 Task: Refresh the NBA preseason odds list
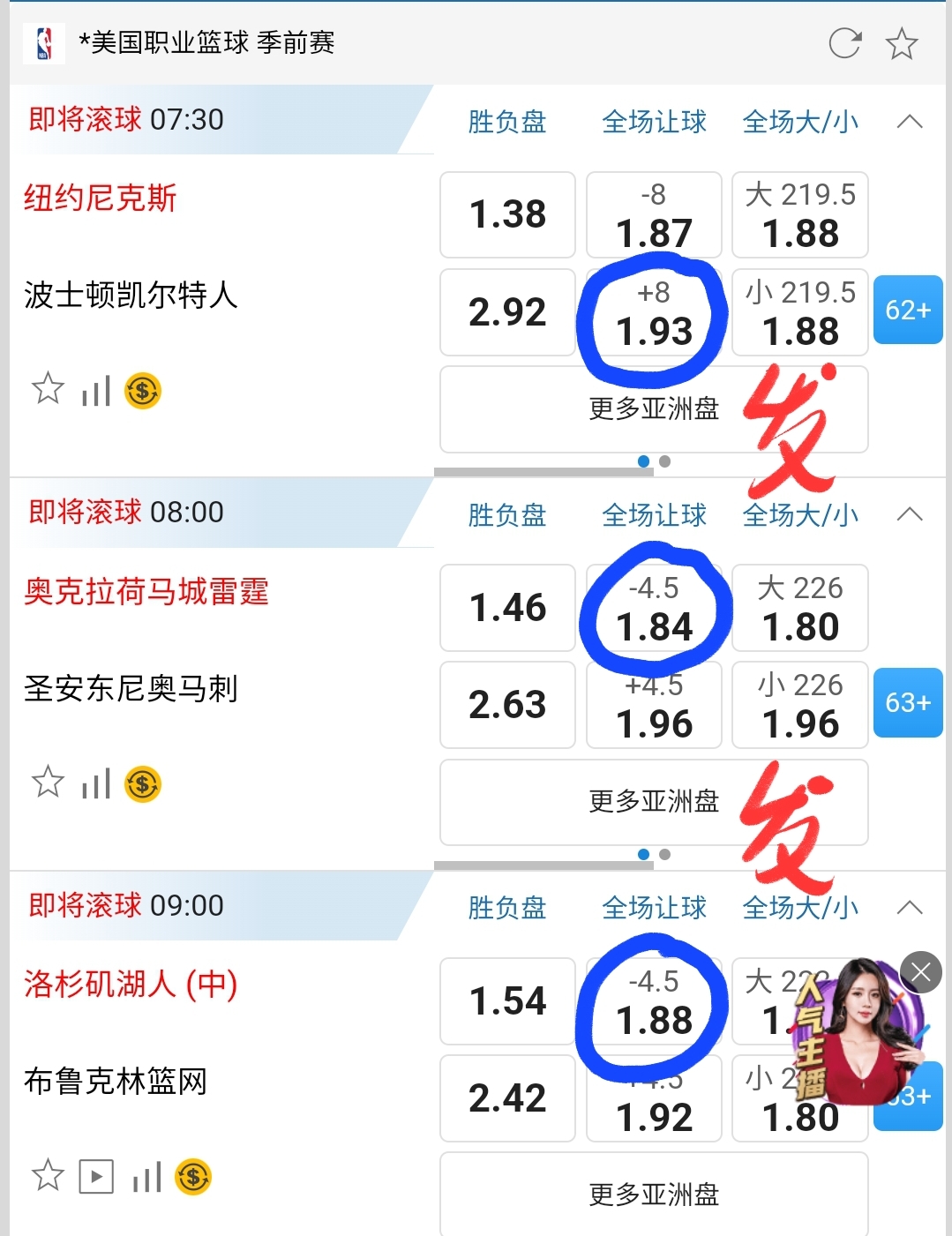[844, 42]
